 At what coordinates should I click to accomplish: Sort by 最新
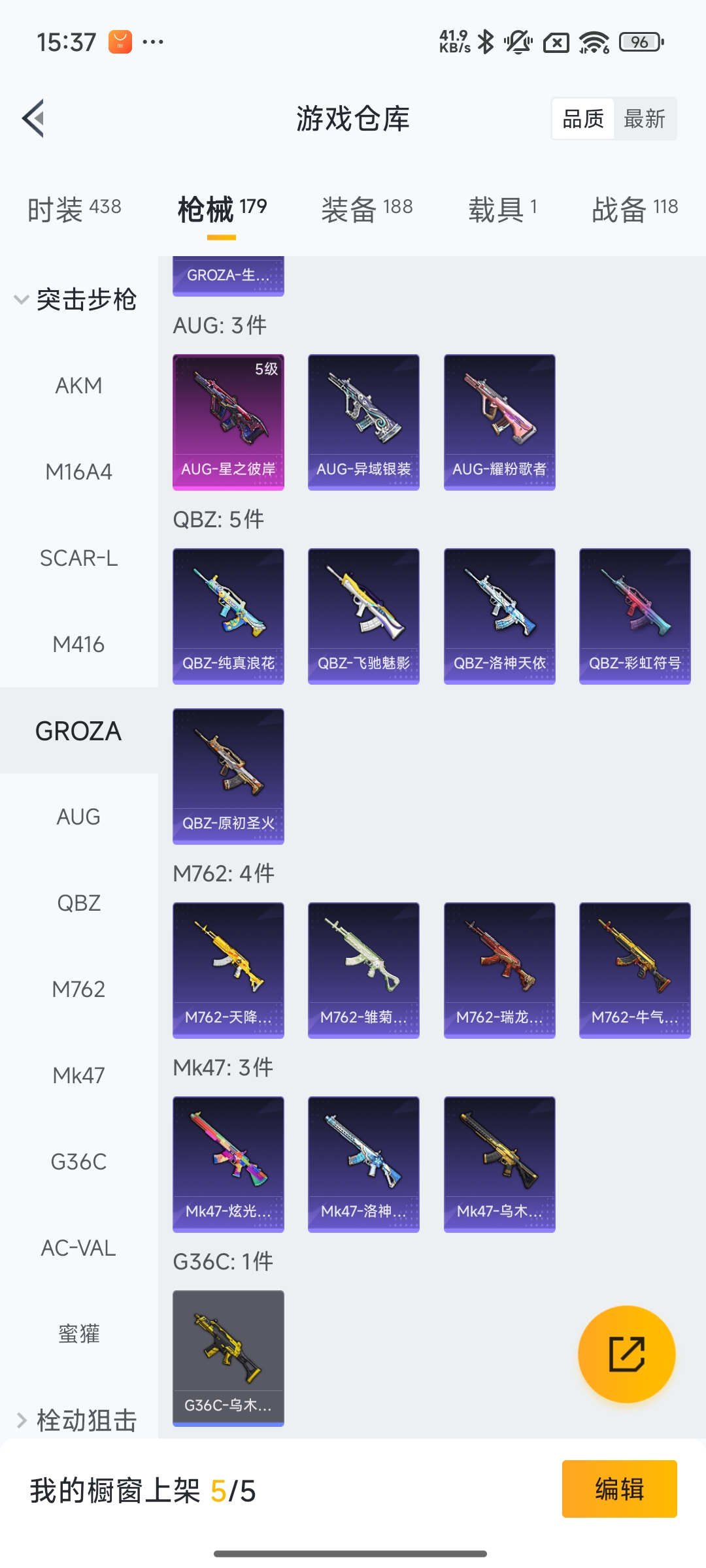(x=644, y=119)
